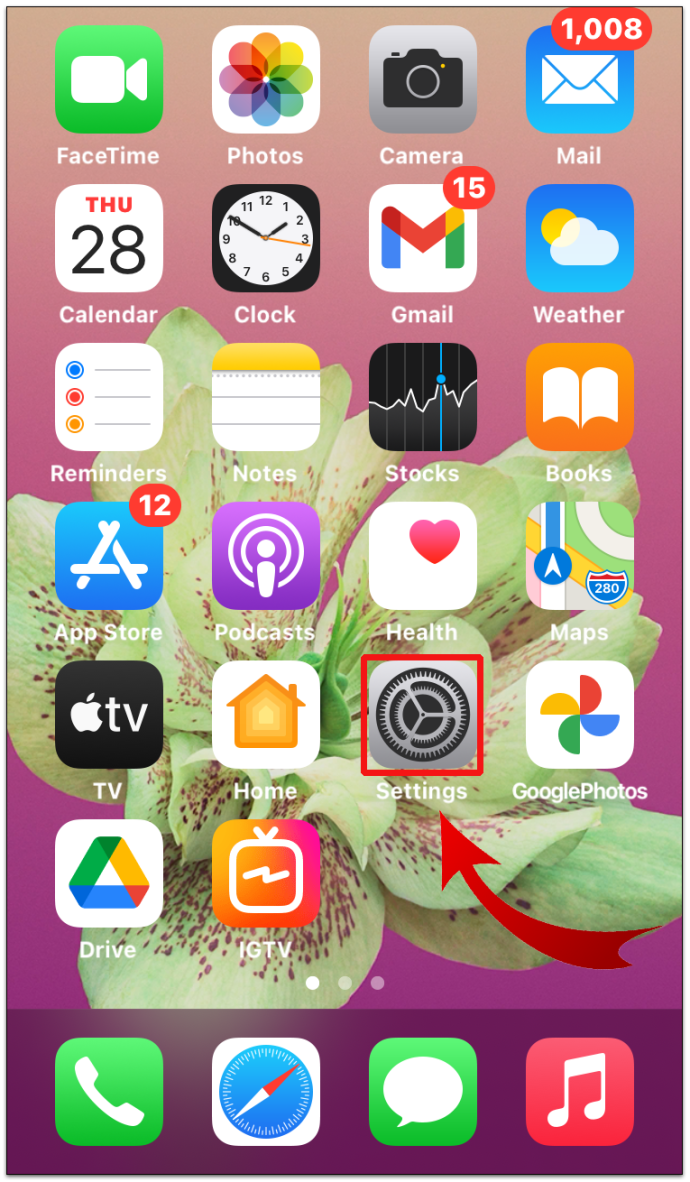Open Gmail inbox app

click(x=422, y=238)
